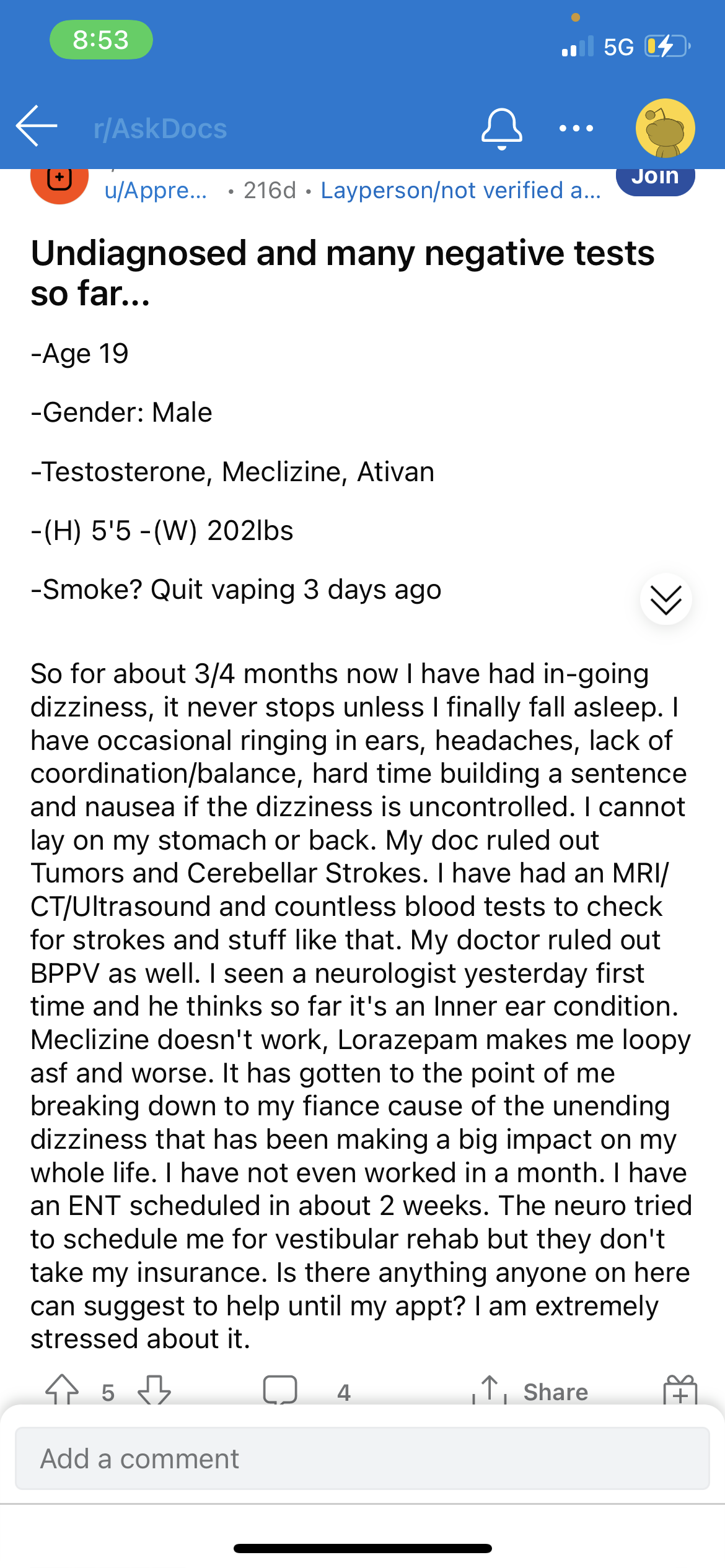
Task: Jump to comments with double chevron
Action: coord(666,599)
